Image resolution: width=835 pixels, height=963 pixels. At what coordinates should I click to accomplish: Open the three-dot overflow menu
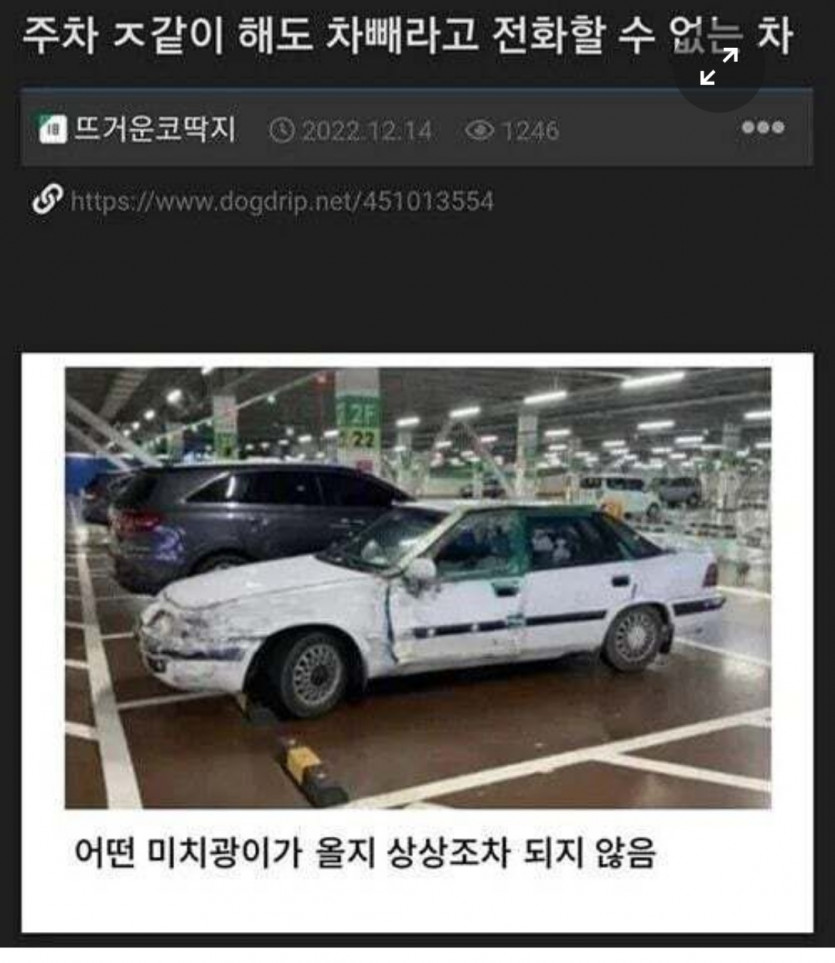(x=762, y=128)
